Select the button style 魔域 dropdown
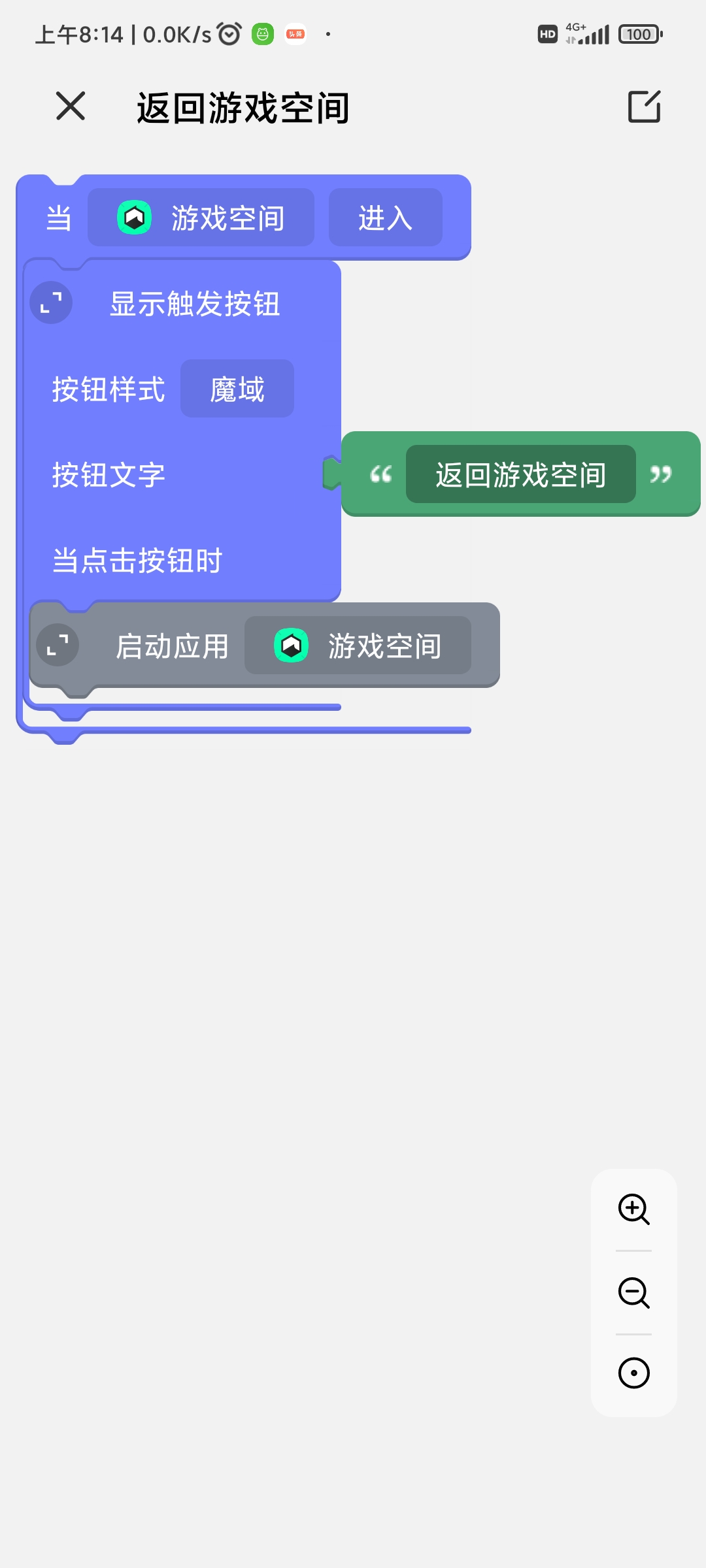The width and height of the screenshot is (706, 1568). 237,389
